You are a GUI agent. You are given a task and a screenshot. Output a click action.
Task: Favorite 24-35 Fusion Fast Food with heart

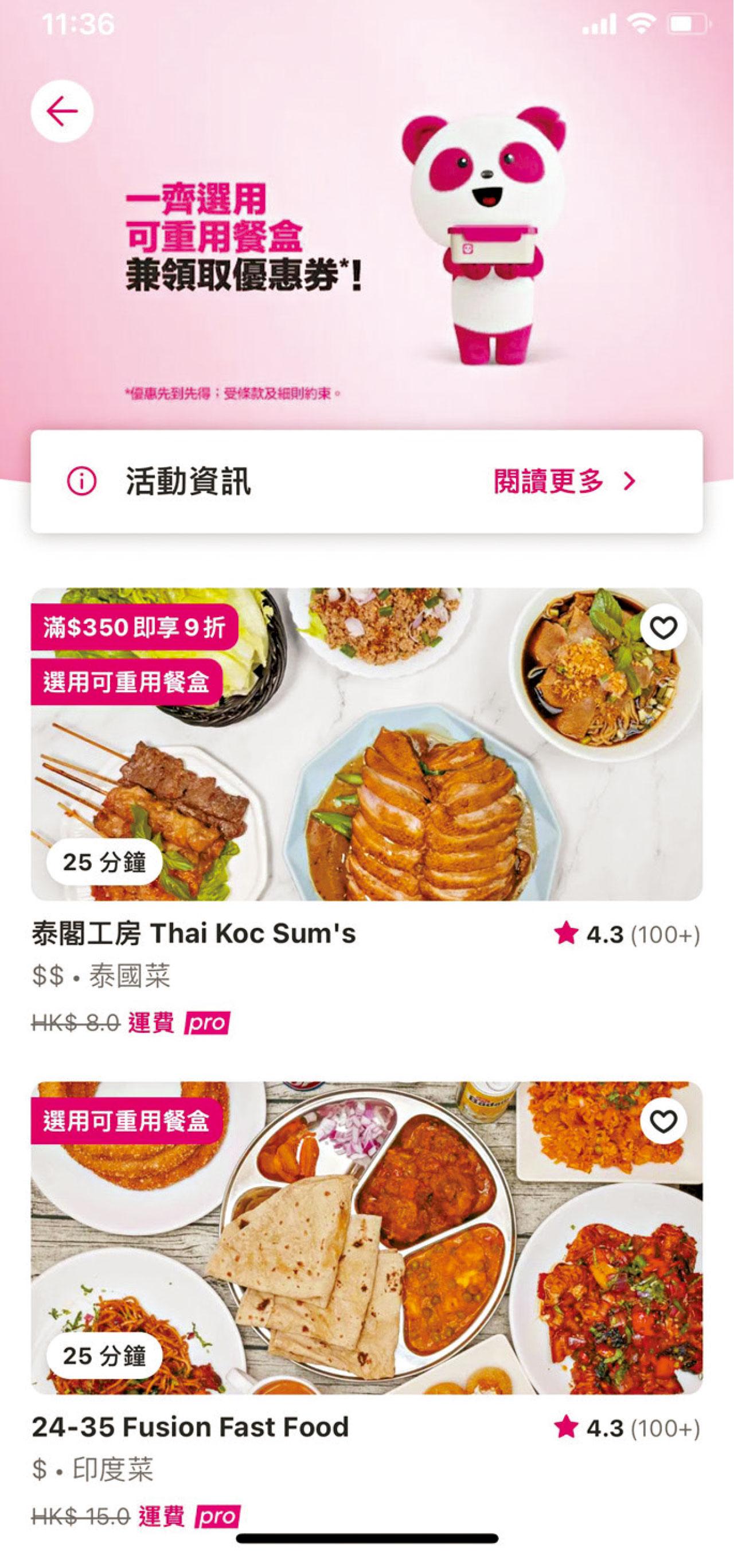pyautogui.click(x=663, y=1121)
